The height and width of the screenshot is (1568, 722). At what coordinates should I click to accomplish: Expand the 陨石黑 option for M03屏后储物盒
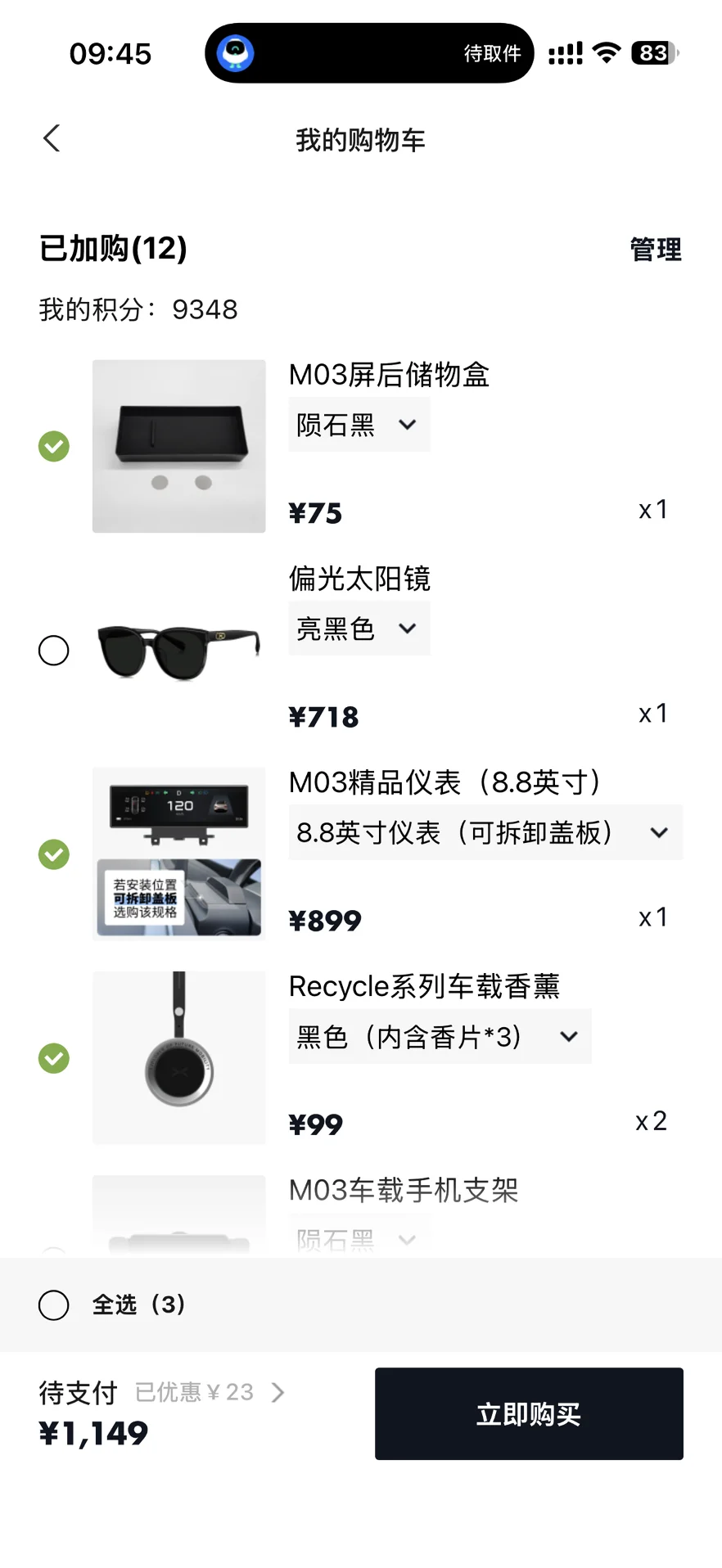(x=359, y=425)
